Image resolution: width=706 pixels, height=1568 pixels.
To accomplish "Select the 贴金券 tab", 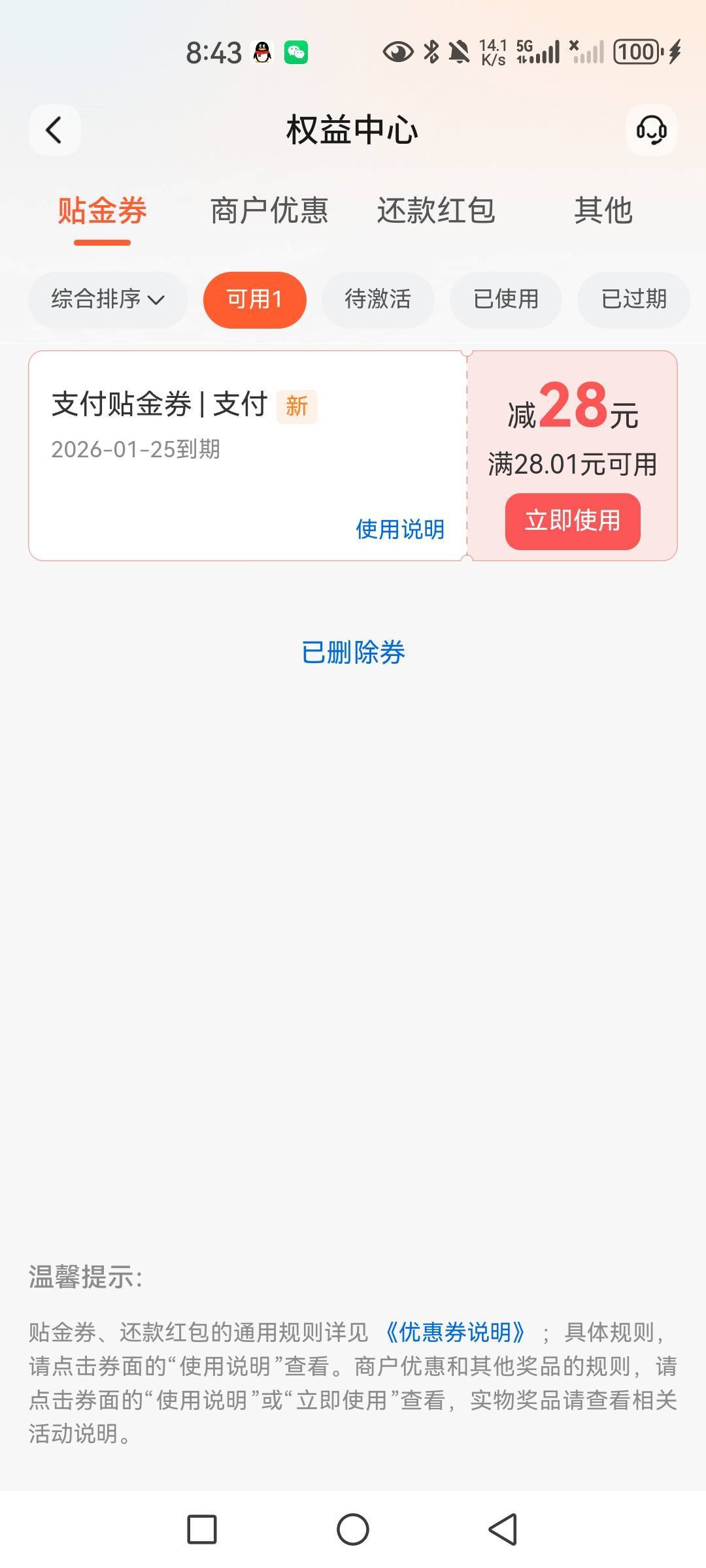I will tap(102, 211).
